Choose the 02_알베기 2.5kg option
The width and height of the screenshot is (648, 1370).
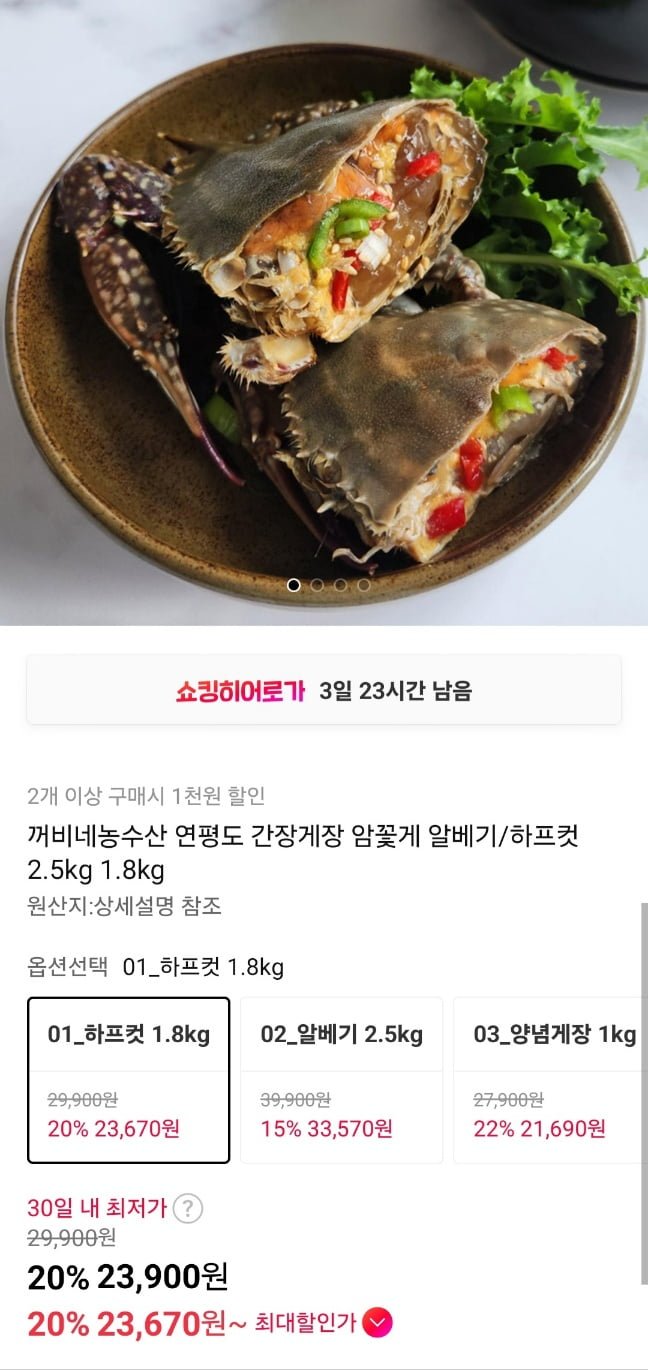click(341, 1080)
